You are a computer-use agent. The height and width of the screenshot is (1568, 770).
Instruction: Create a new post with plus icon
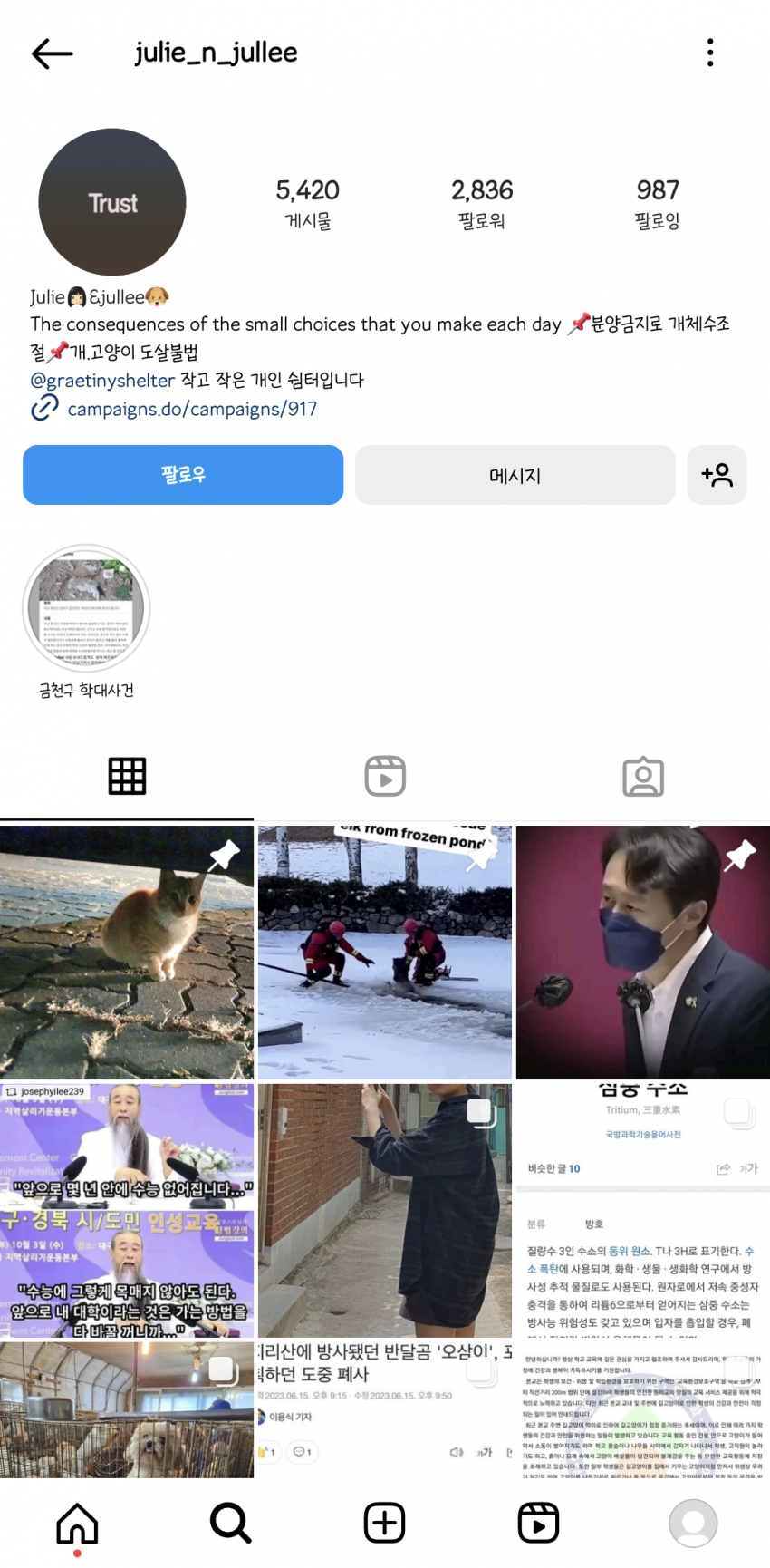tap(384, 1524)
